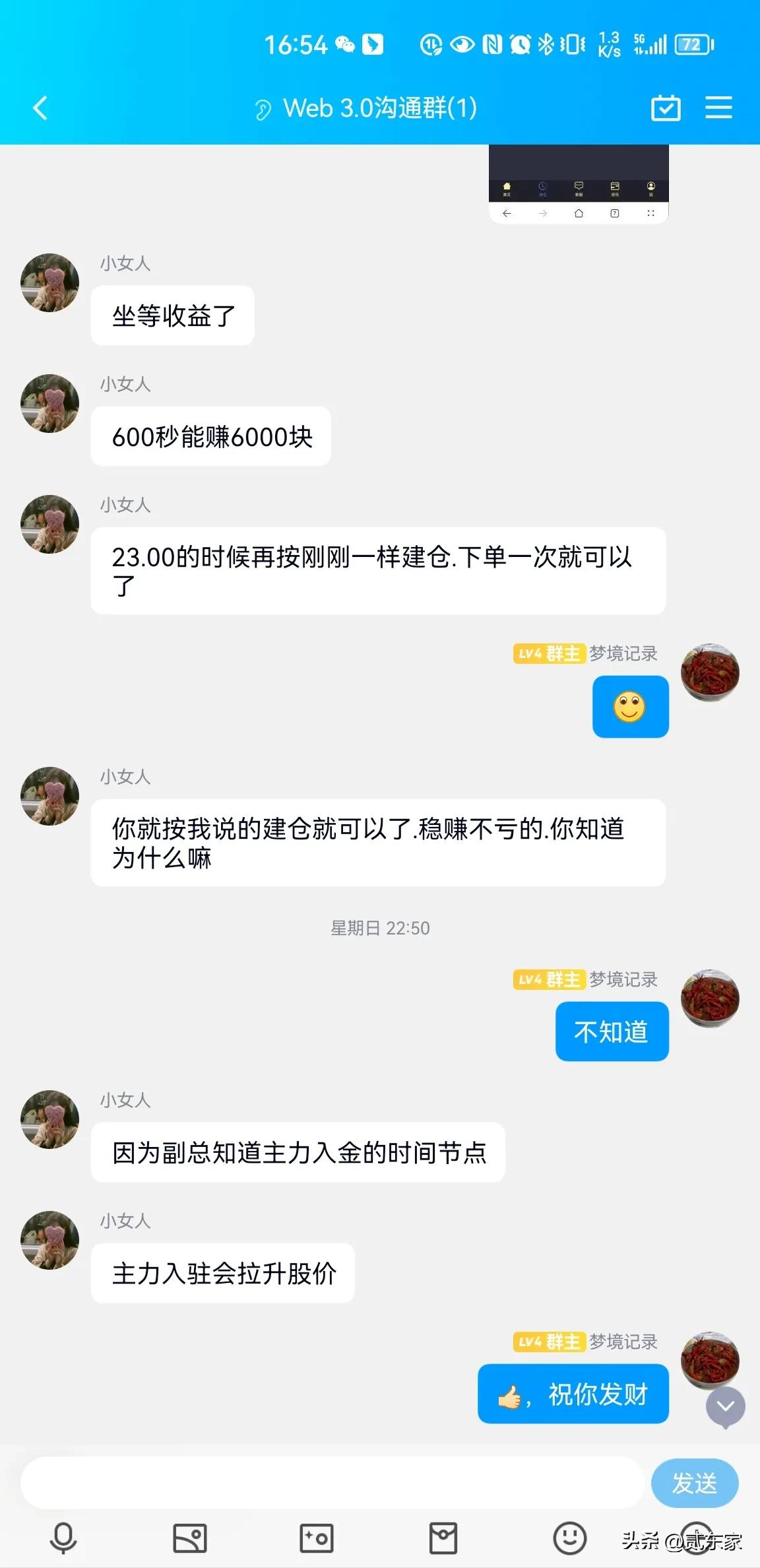760x1568 pixels.
Task: Click the 发送 send button
Action: 695,1482
